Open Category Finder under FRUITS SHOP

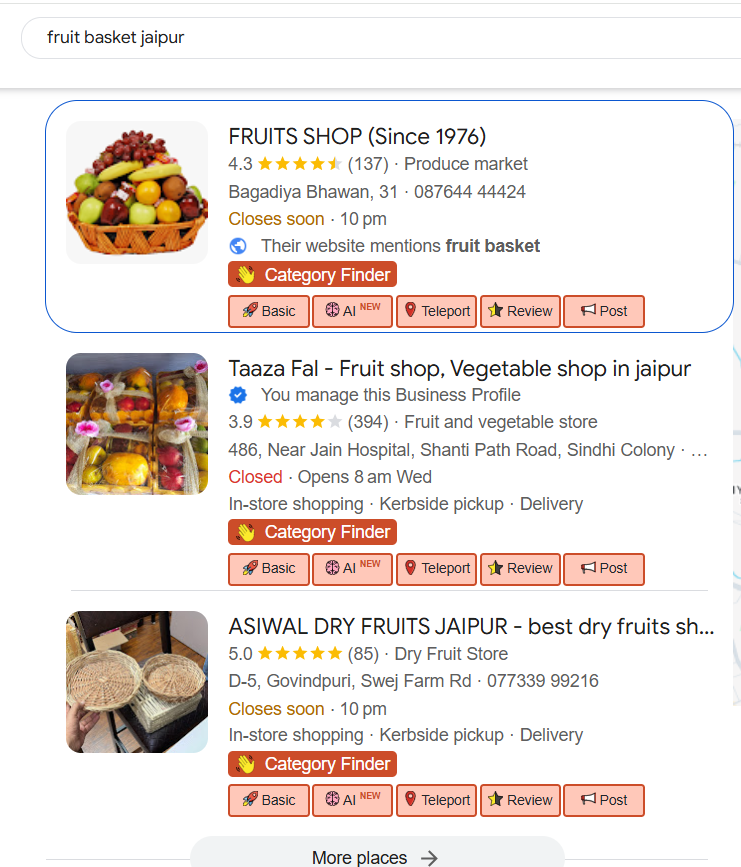[312, 275]
